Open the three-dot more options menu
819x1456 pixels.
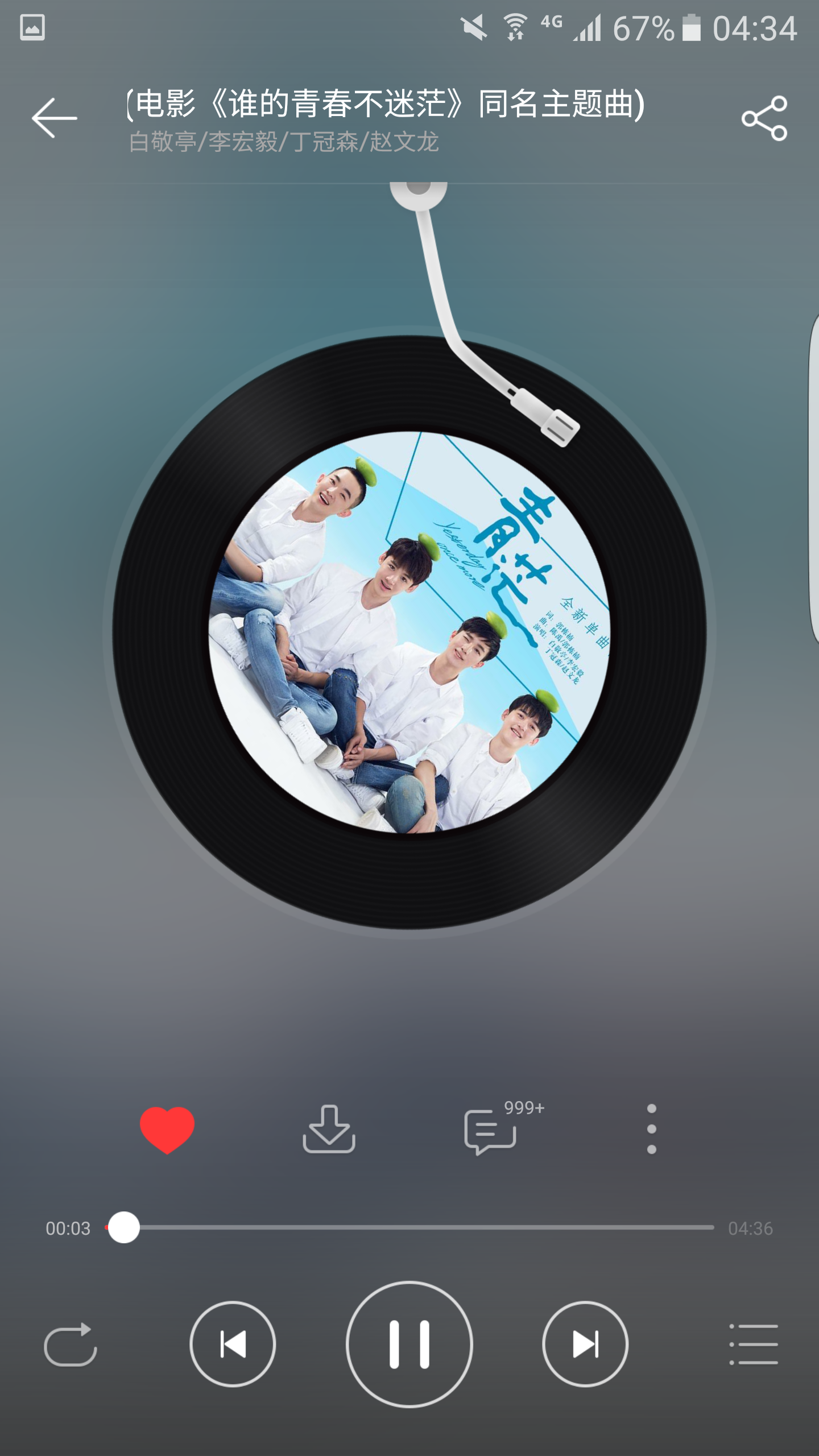652,1129
